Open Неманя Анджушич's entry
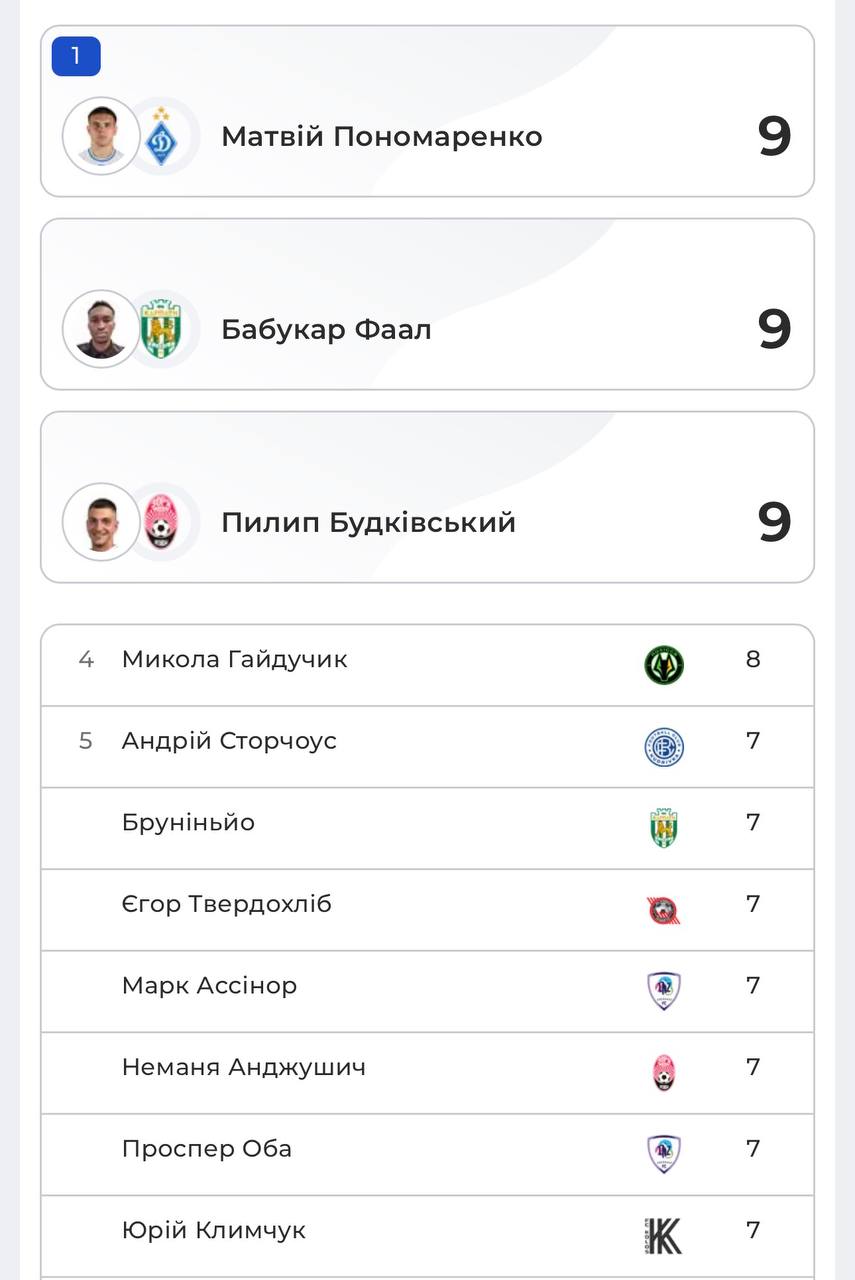The height and width of the screenshot is (1280, 855). (243, 1067)
